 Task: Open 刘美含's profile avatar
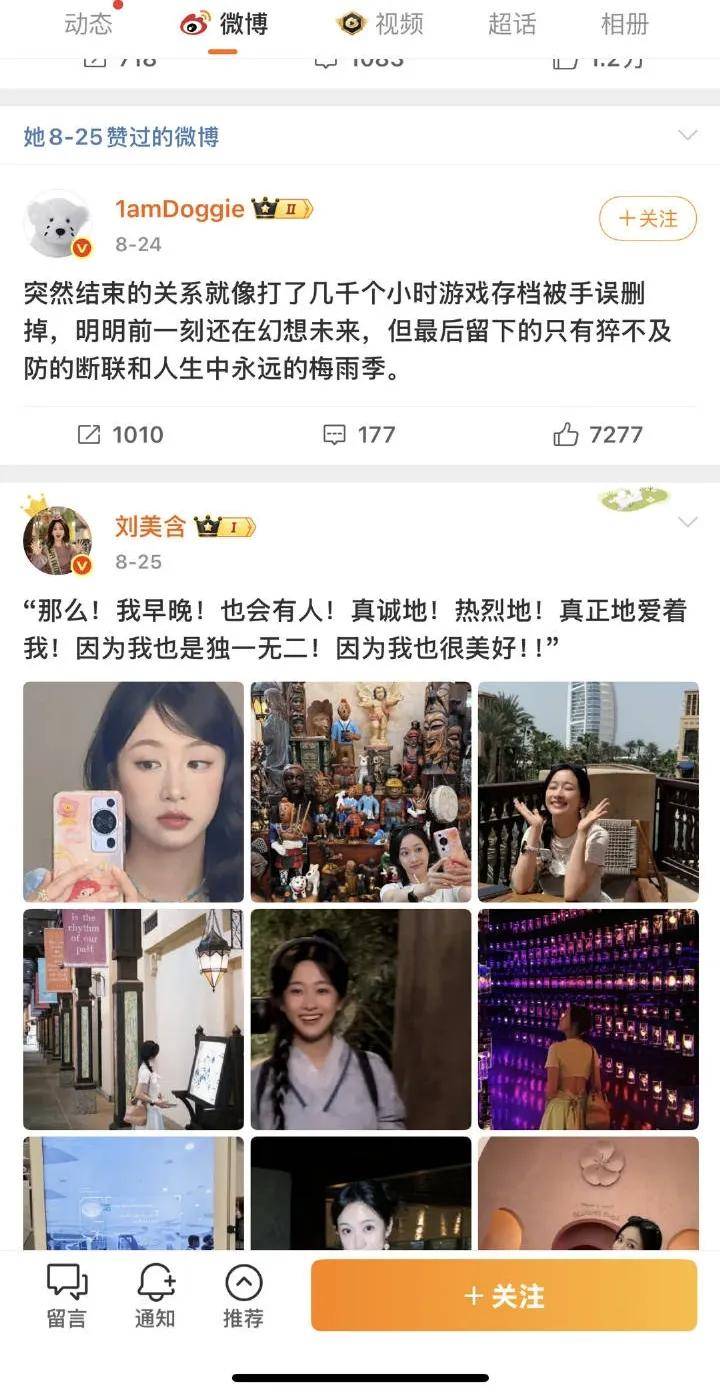[57, 541]
